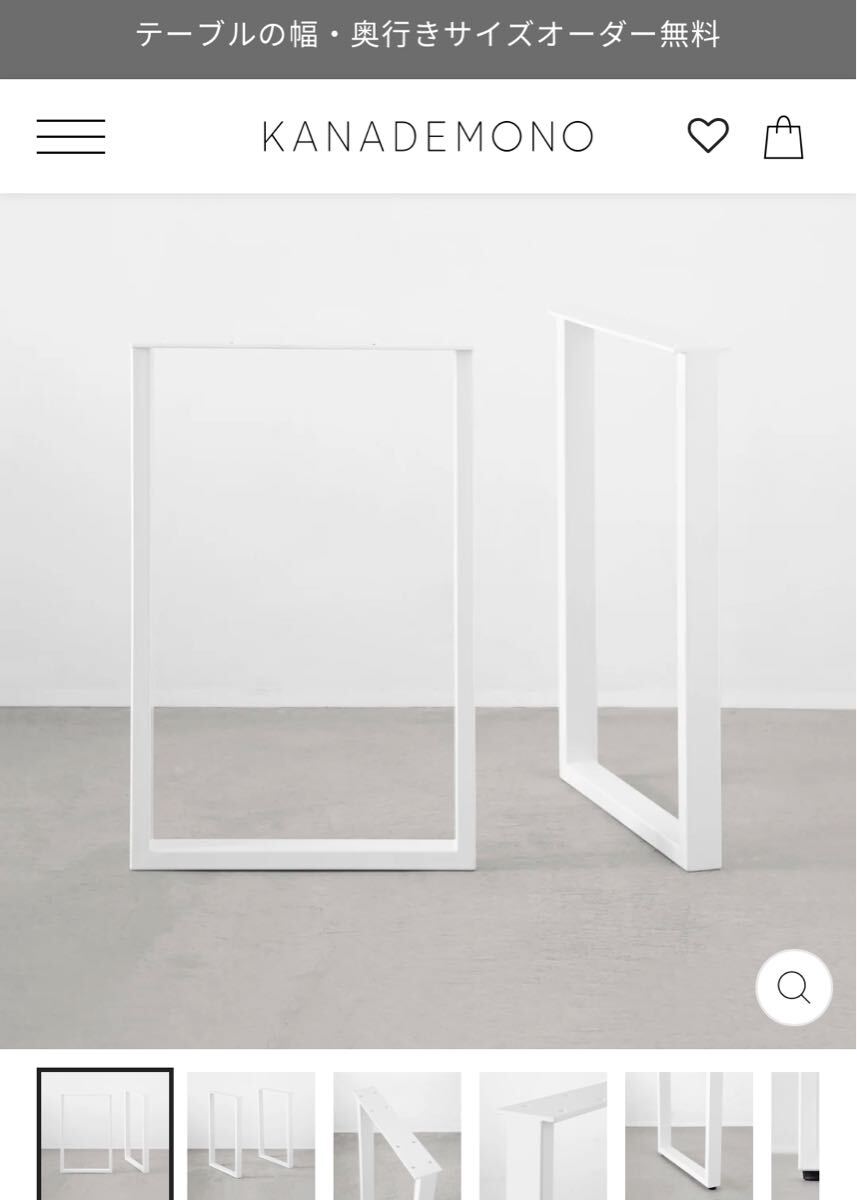The image size is (857, 1200).
Task: Select the second thumbnail of two upright legs
Action: (x=251, y=1136)
